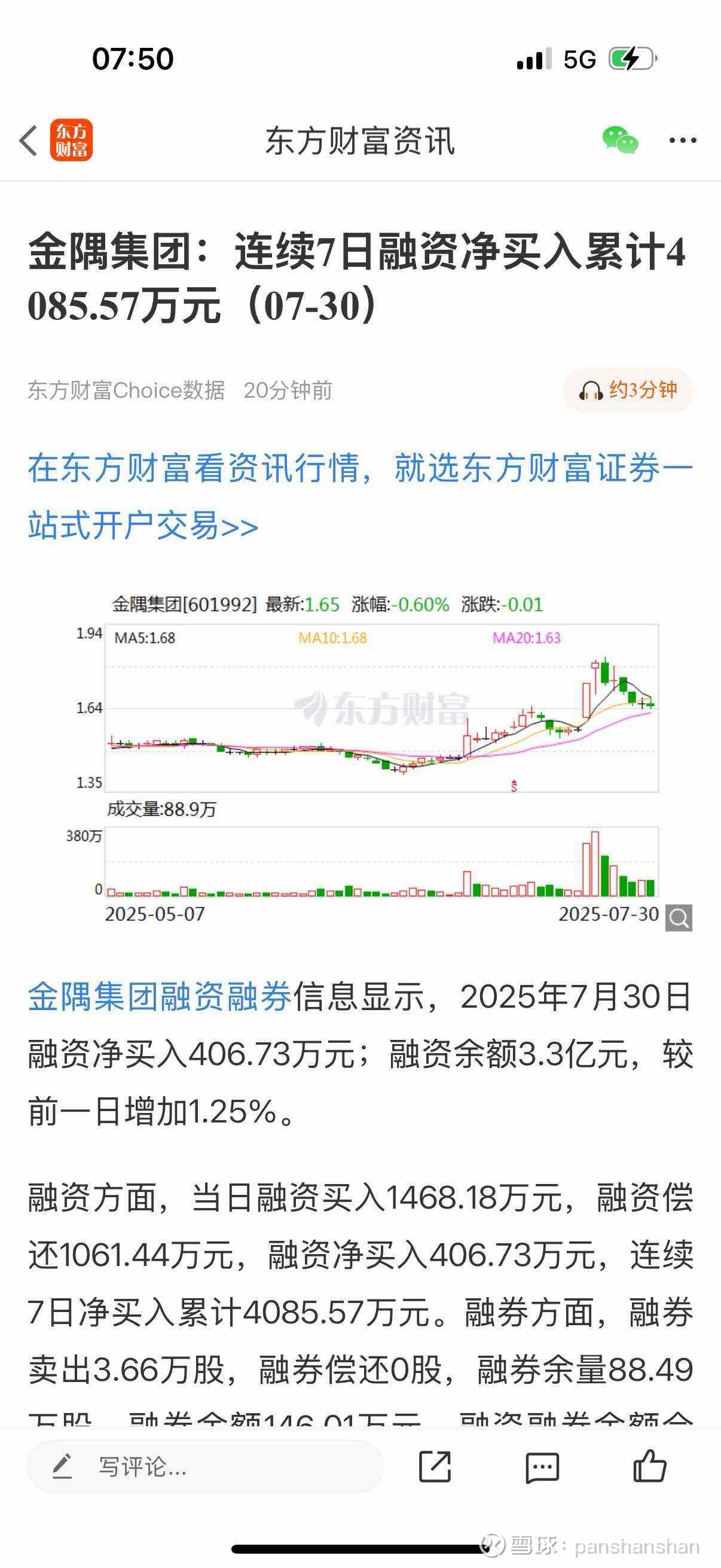Tap the 写评论 comment field
Viewport: 721px width, 1568px height.
[x=205, y=1467]
